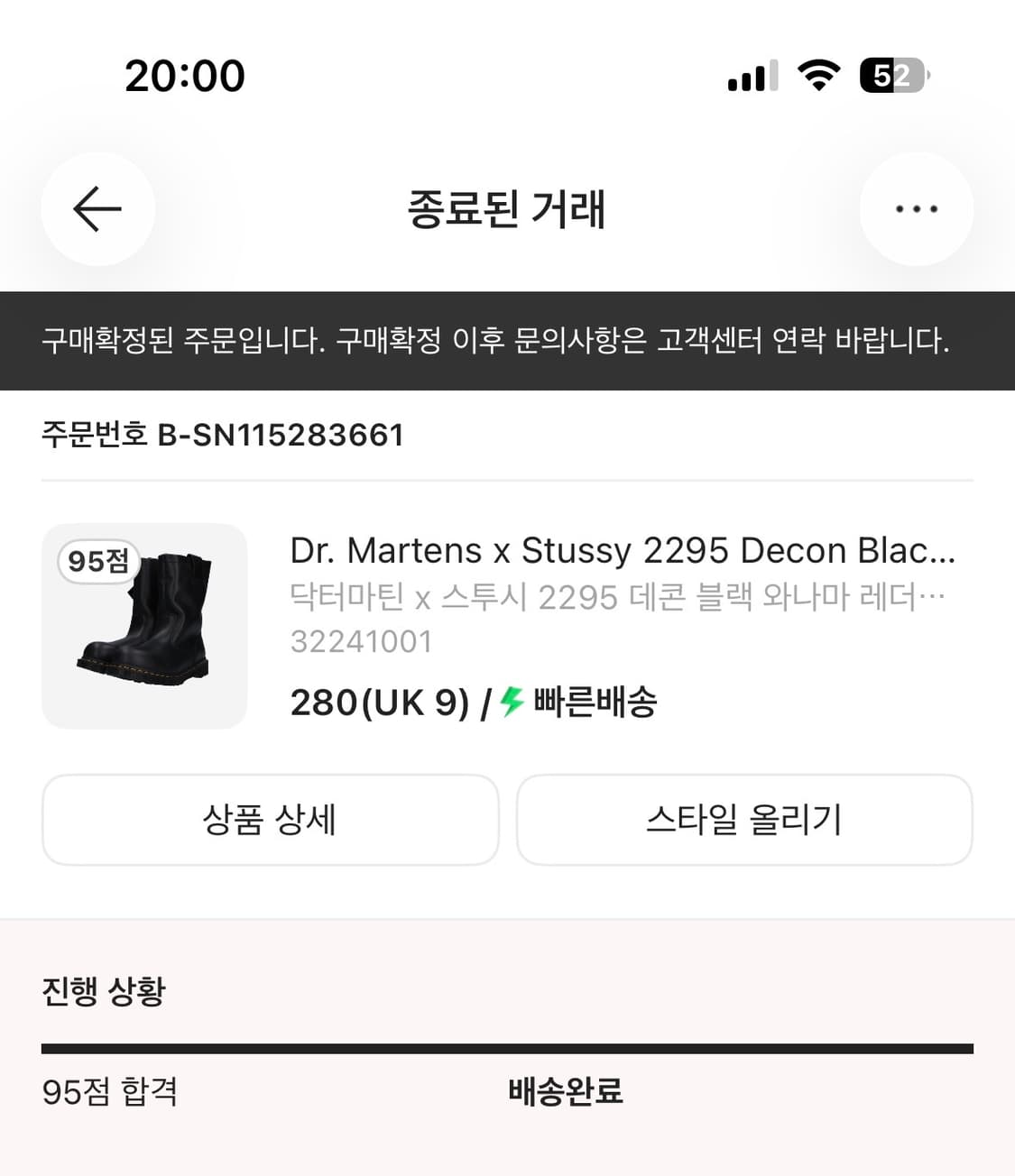Screen dimensions: 1015x1176
Task: Tap the 배송완료 delivery complete status
Action: pos(564,1093)
